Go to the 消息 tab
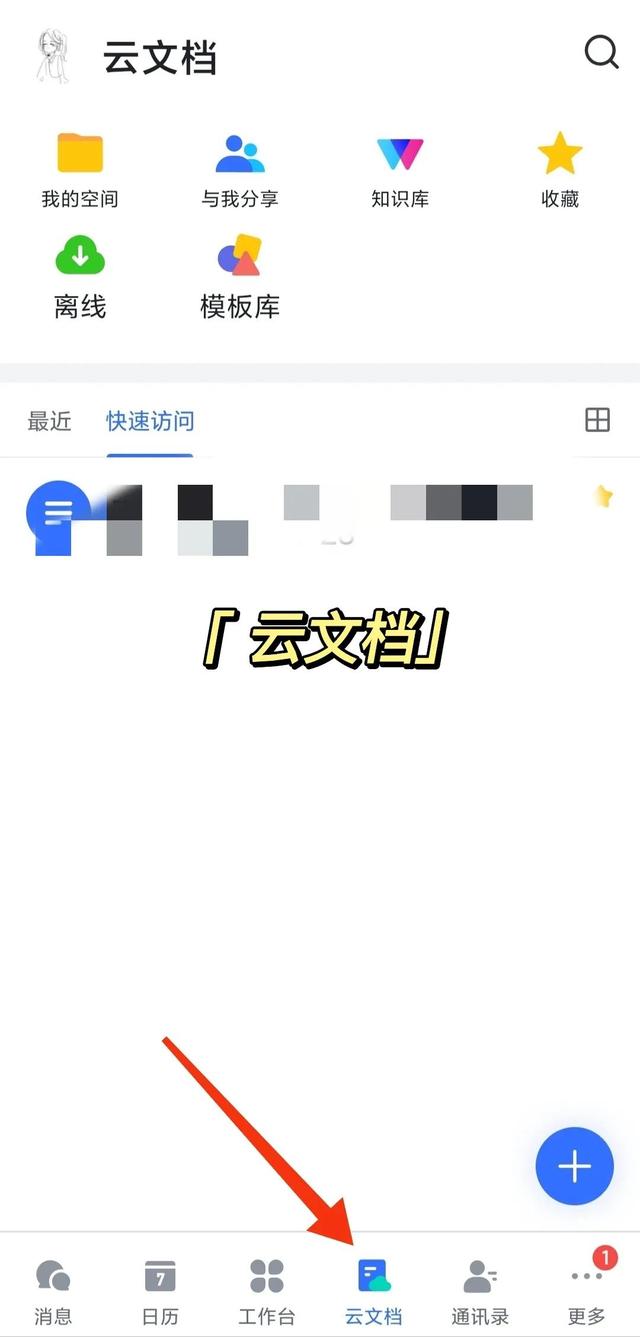This screenshot has height=1337, width=640. coord(53,1291)
